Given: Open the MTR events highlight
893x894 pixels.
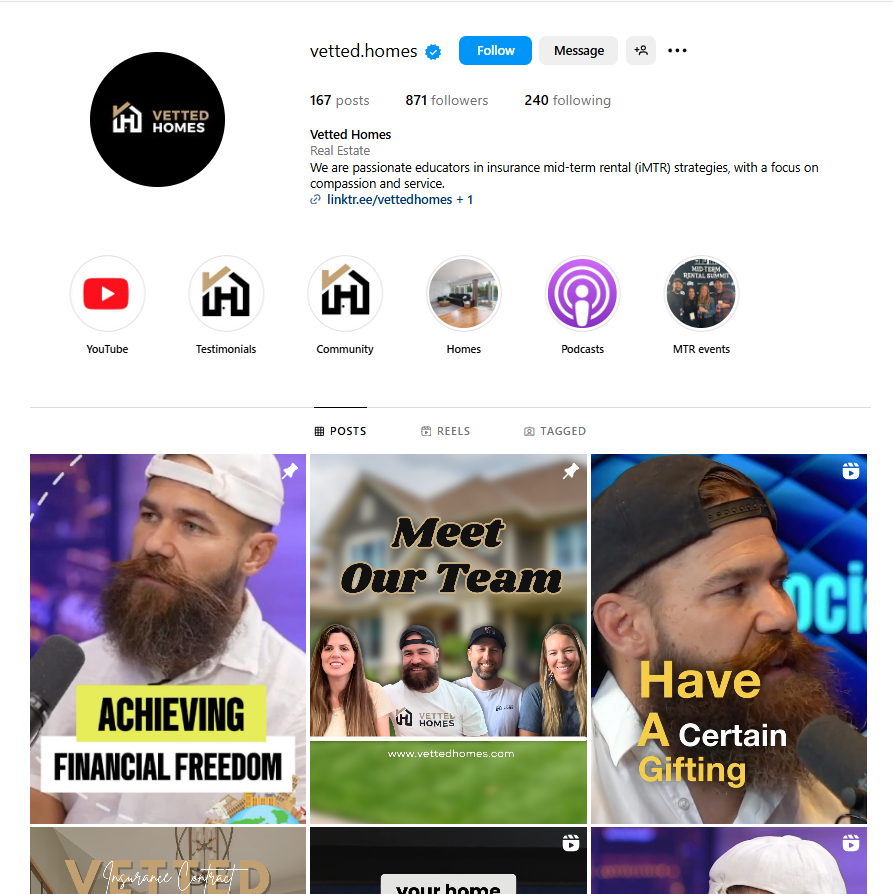Looking at the screenshot, I should pyautogui.click(x=701, y=294).
